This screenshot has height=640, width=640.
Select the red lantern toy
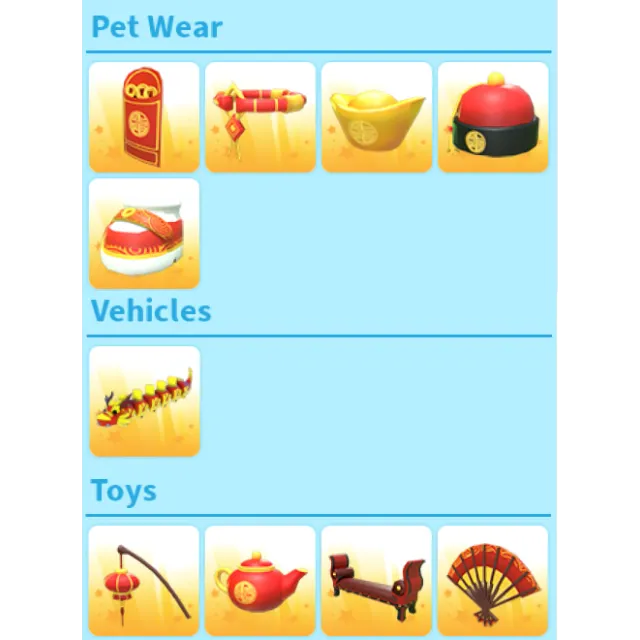(144, 580)
